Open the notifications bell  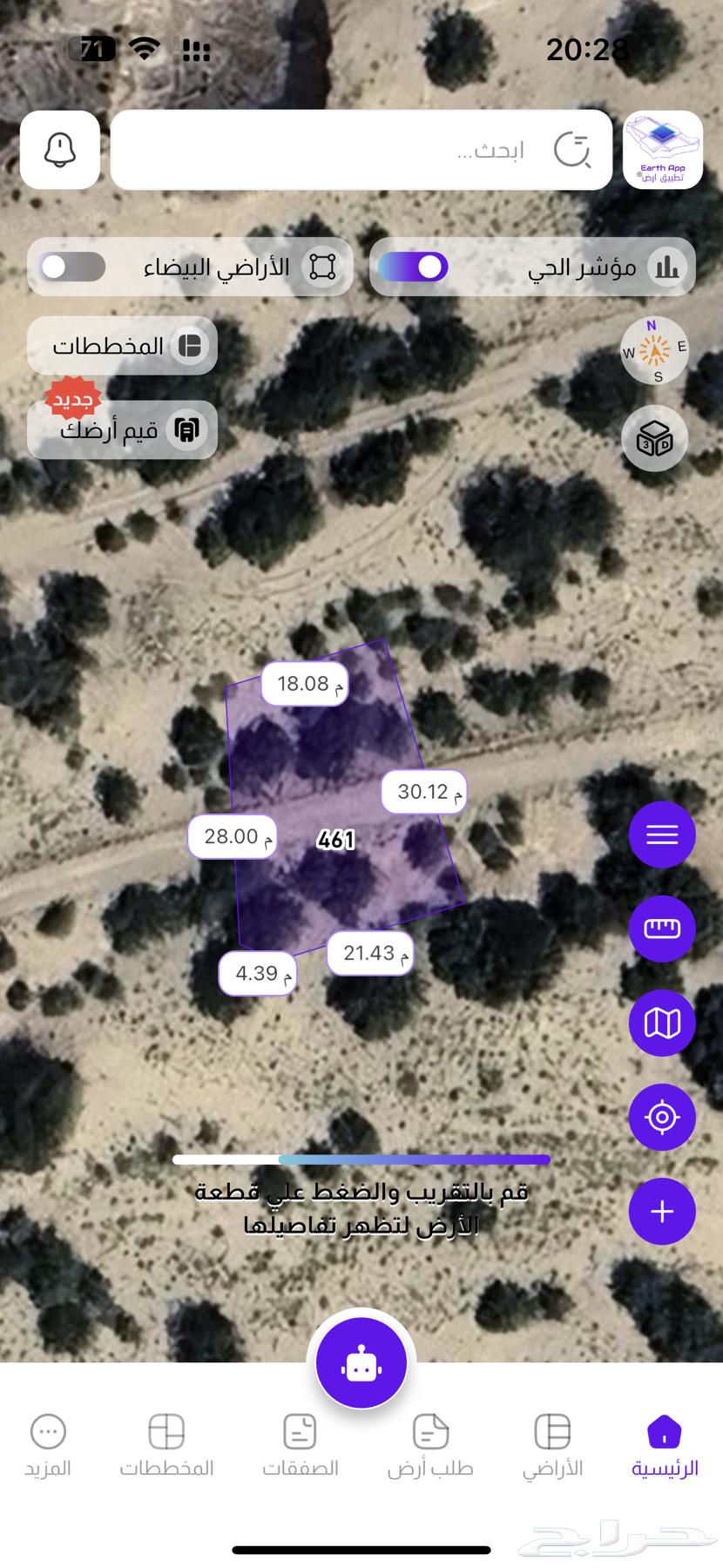[x=59, y=151]
